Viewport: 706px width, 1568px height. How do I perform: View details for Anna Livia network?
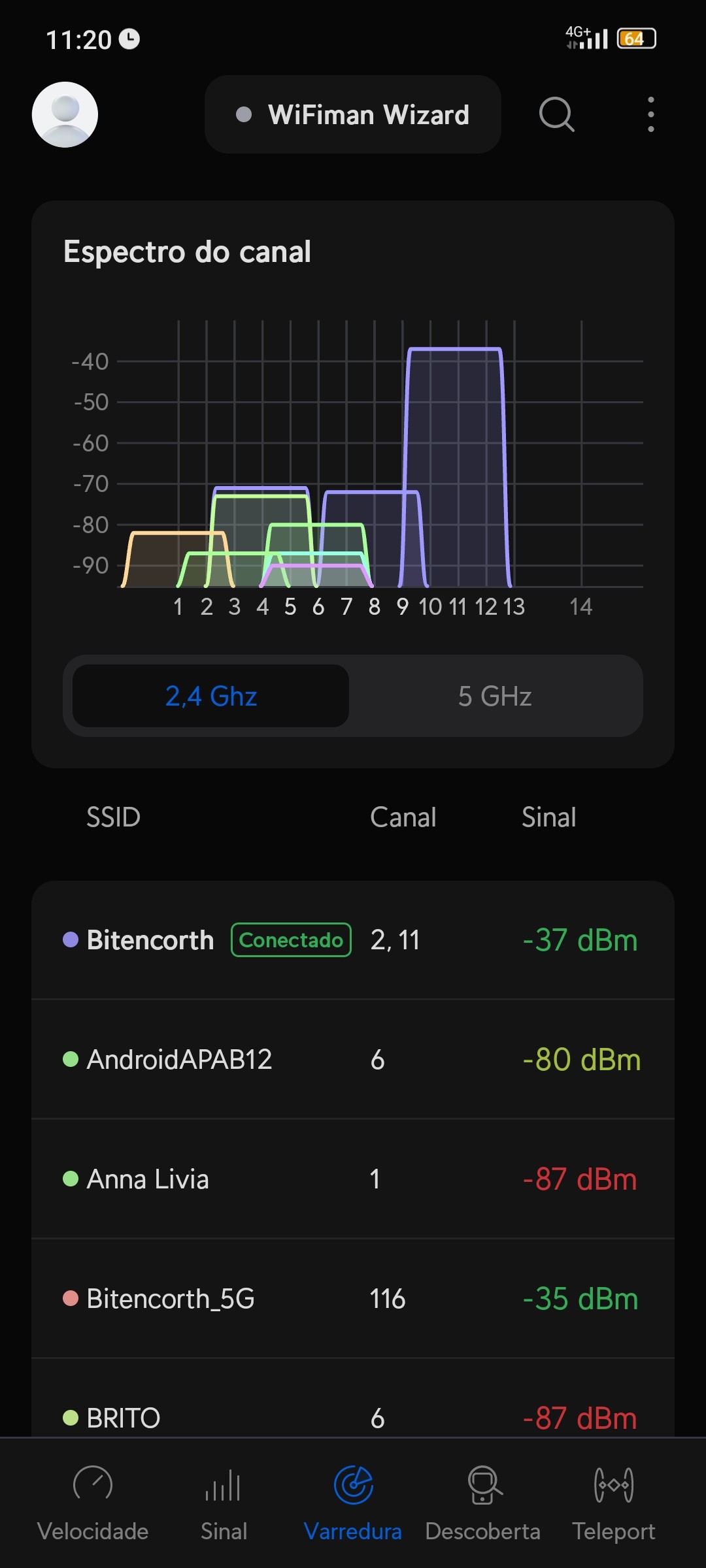[352, 1179]
